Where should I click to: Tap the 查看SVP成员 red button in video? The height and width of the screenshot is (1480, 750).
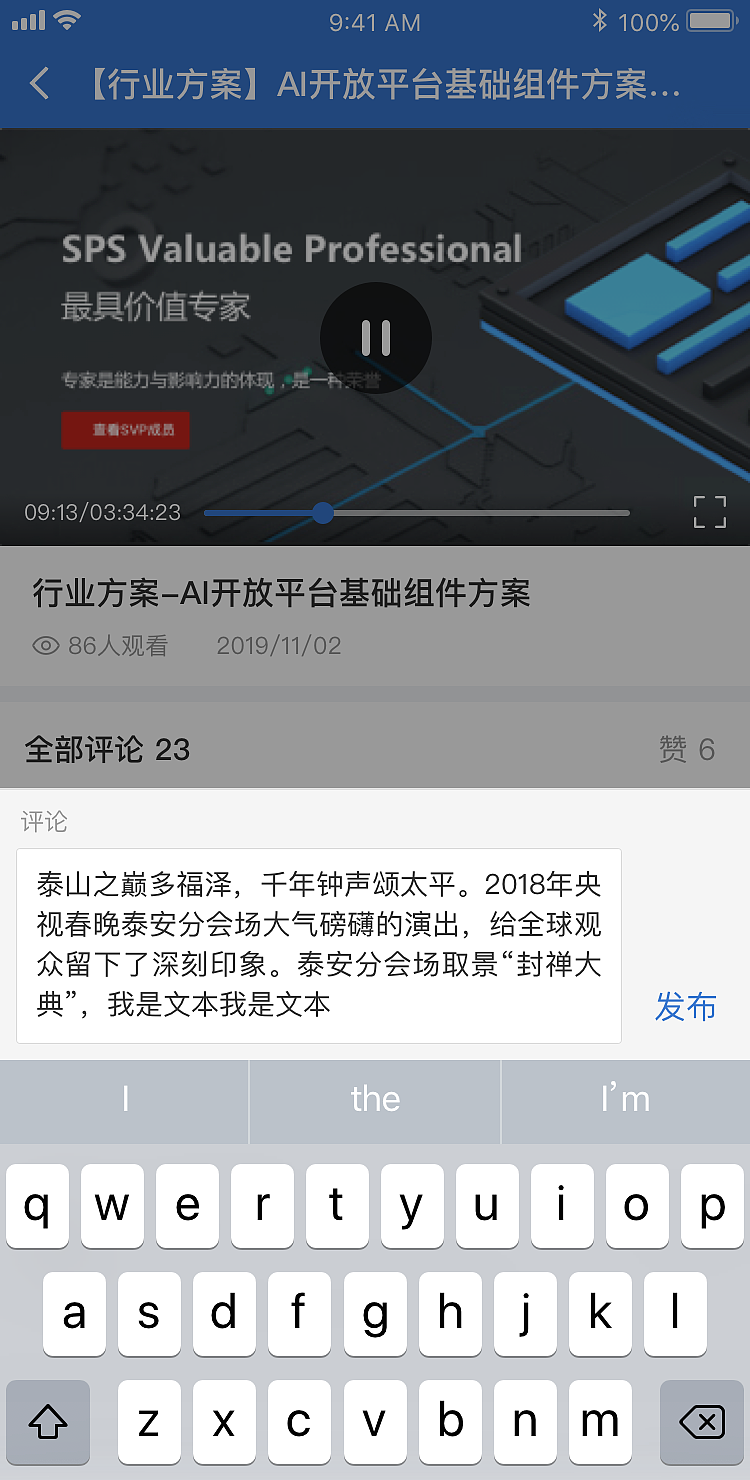point(126,430)
